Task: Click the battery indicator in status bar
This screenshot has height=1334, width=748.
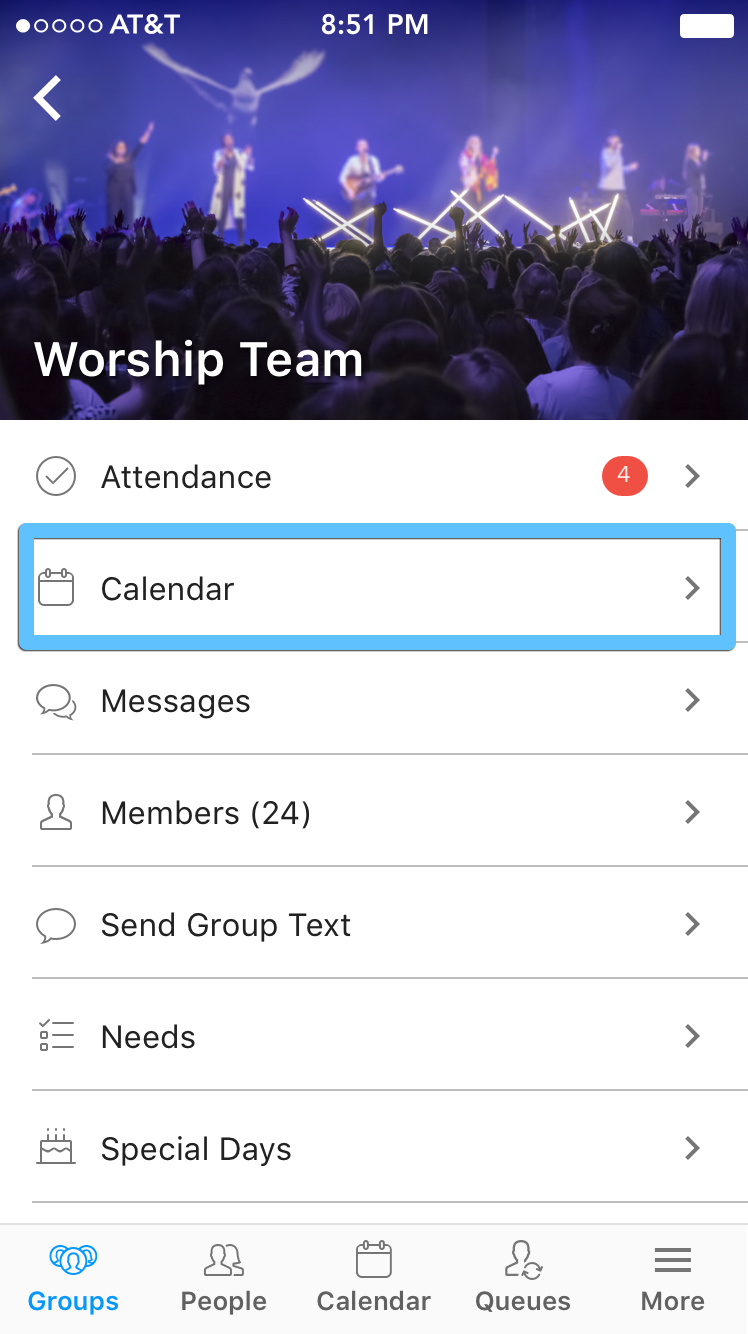Action: 706,25
